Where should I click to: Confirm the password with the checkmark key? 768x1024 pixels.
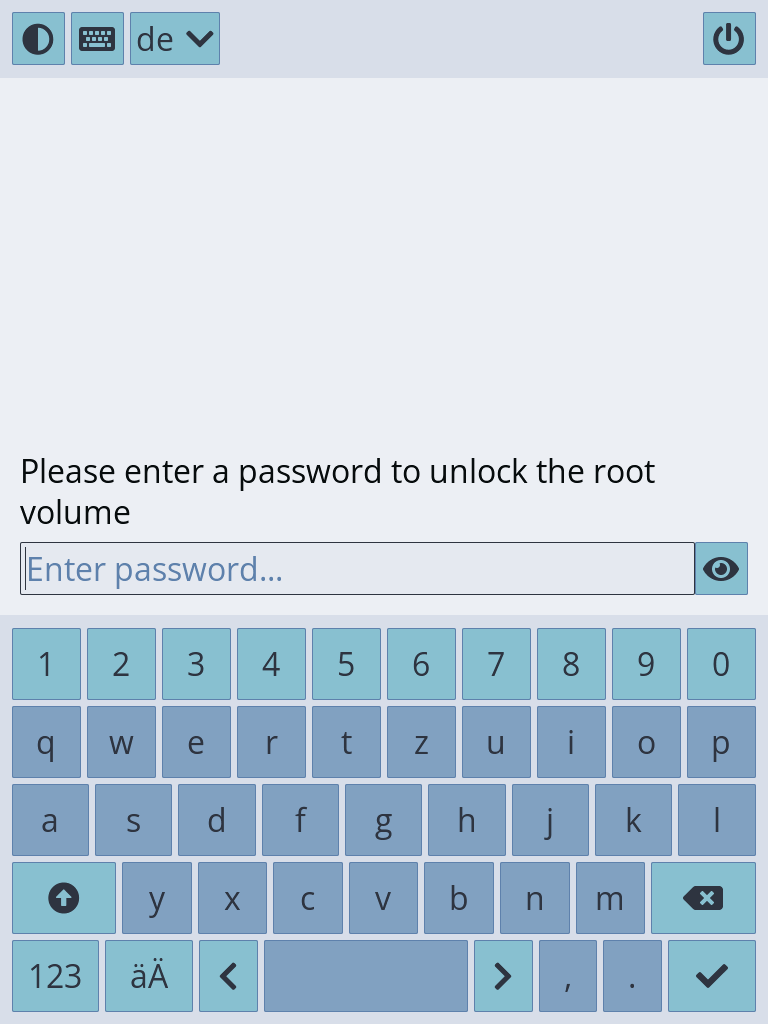[711, 976]
